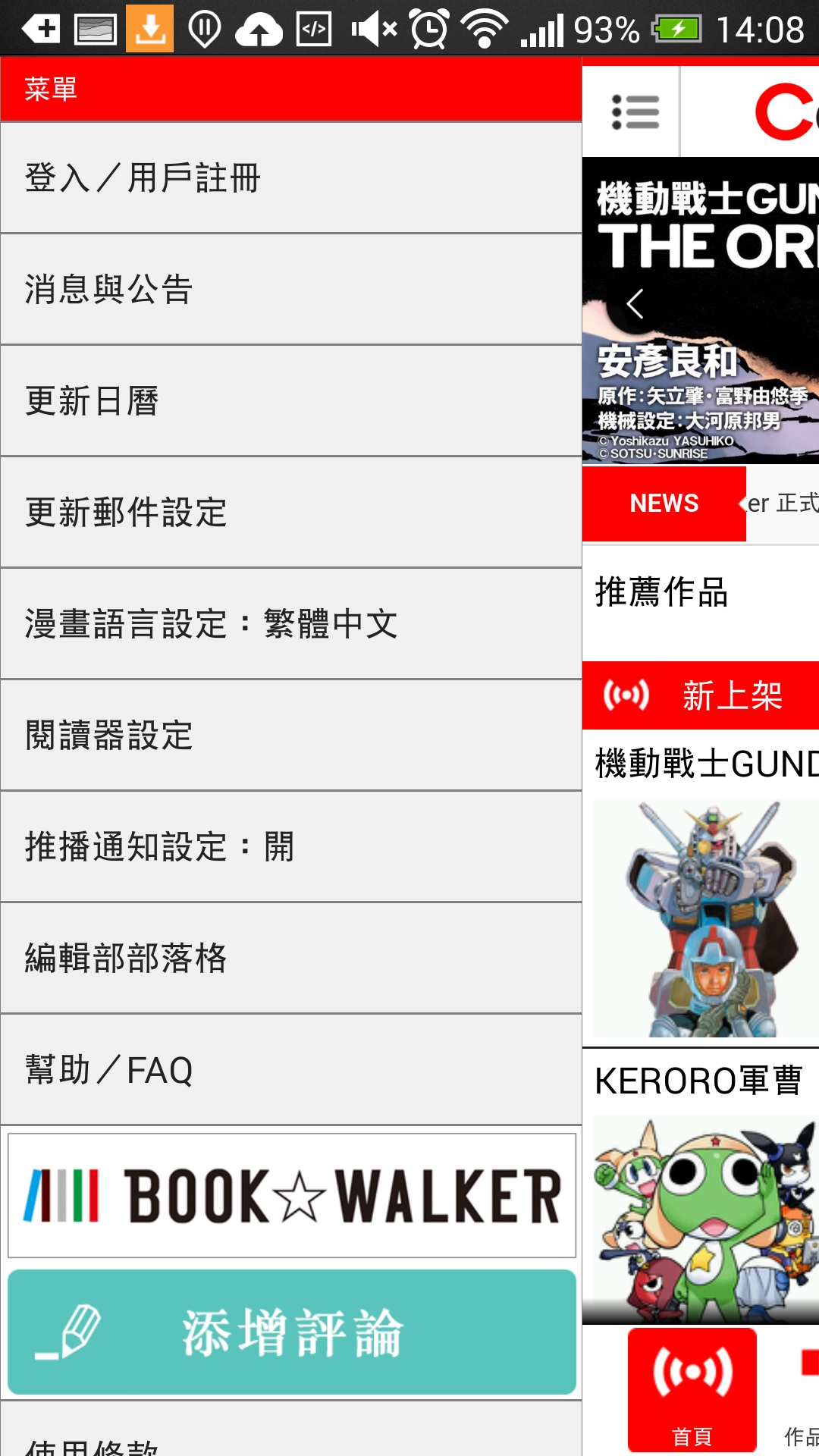819x1456 pixels.
Task: Change 漫畫語言設定 manga language
Action: coord(290,624)
